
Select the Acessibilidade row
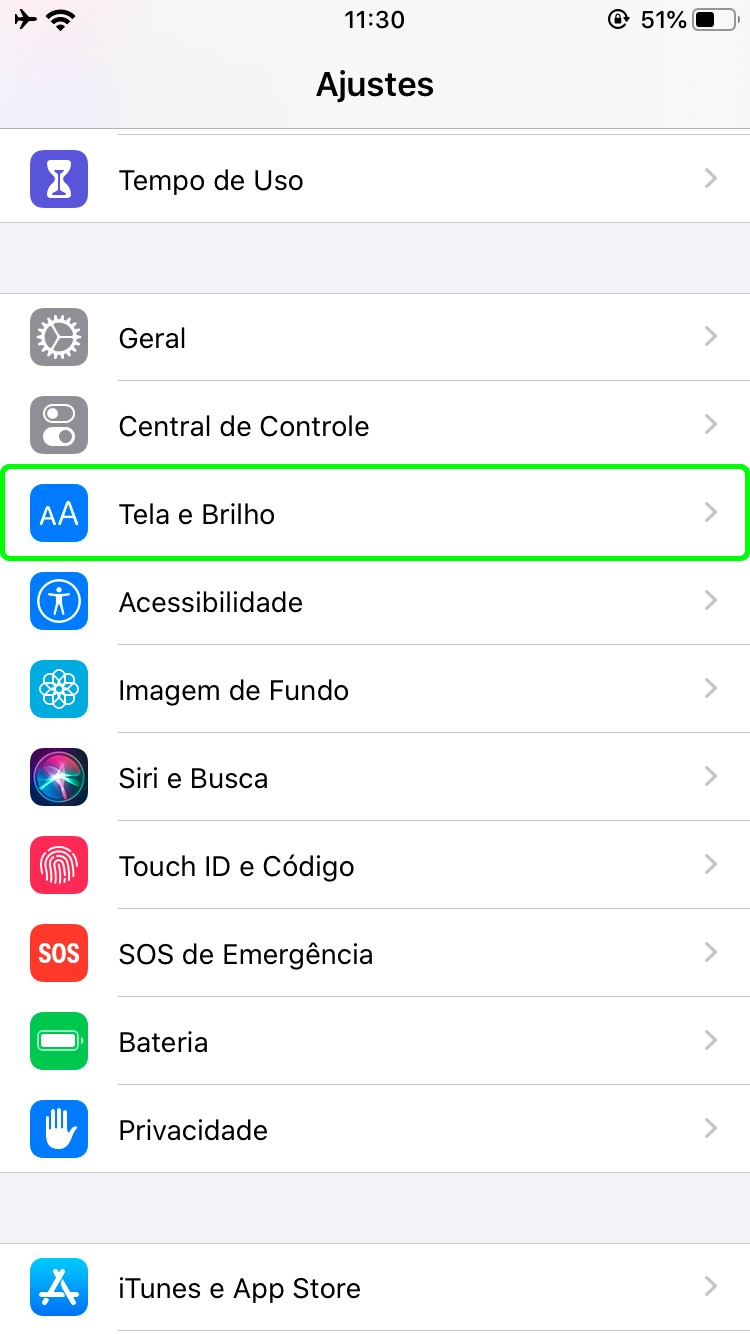point(375,602)
